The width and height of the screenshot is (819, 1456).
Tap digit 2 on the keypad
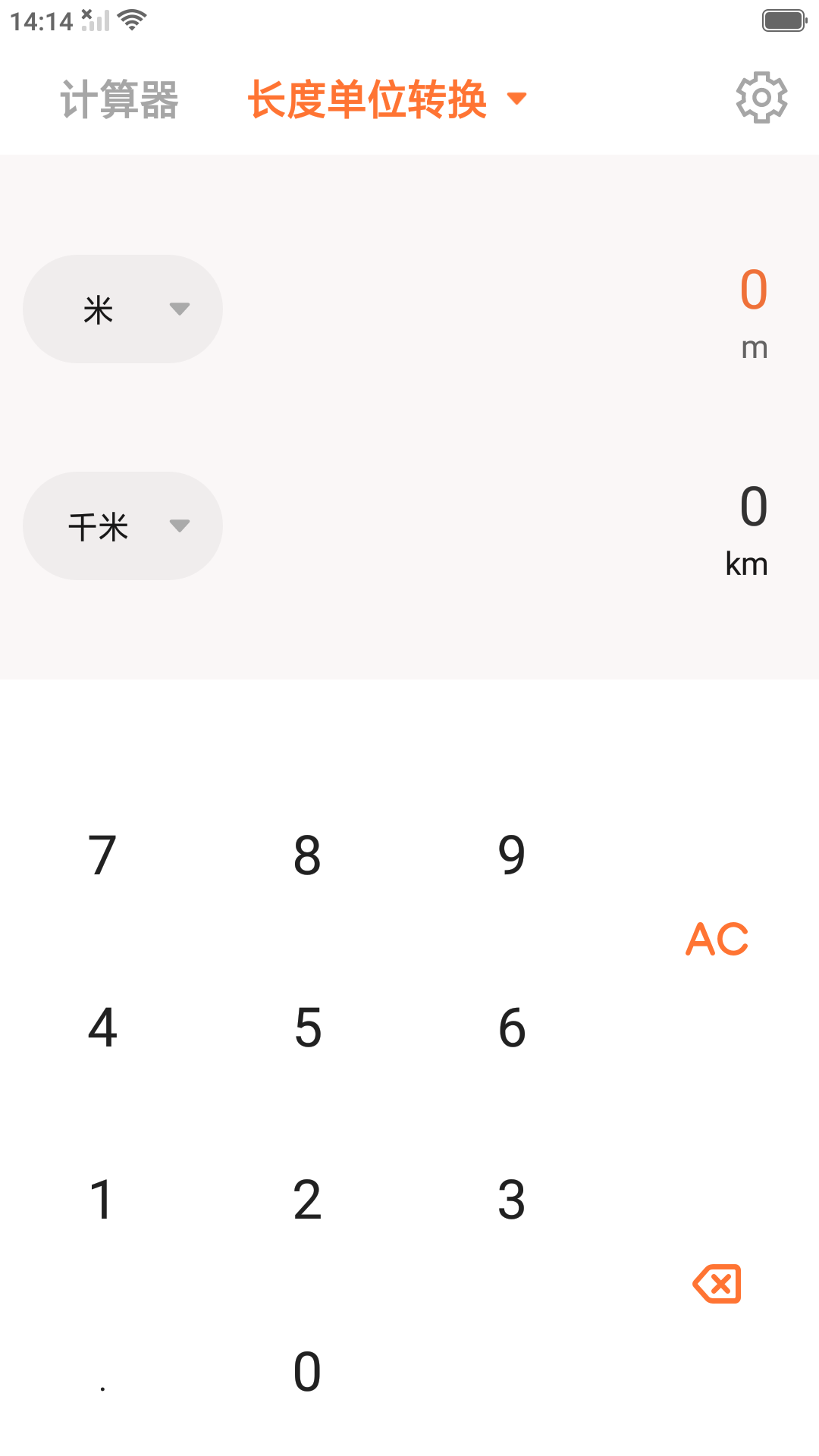point(307,1200)
